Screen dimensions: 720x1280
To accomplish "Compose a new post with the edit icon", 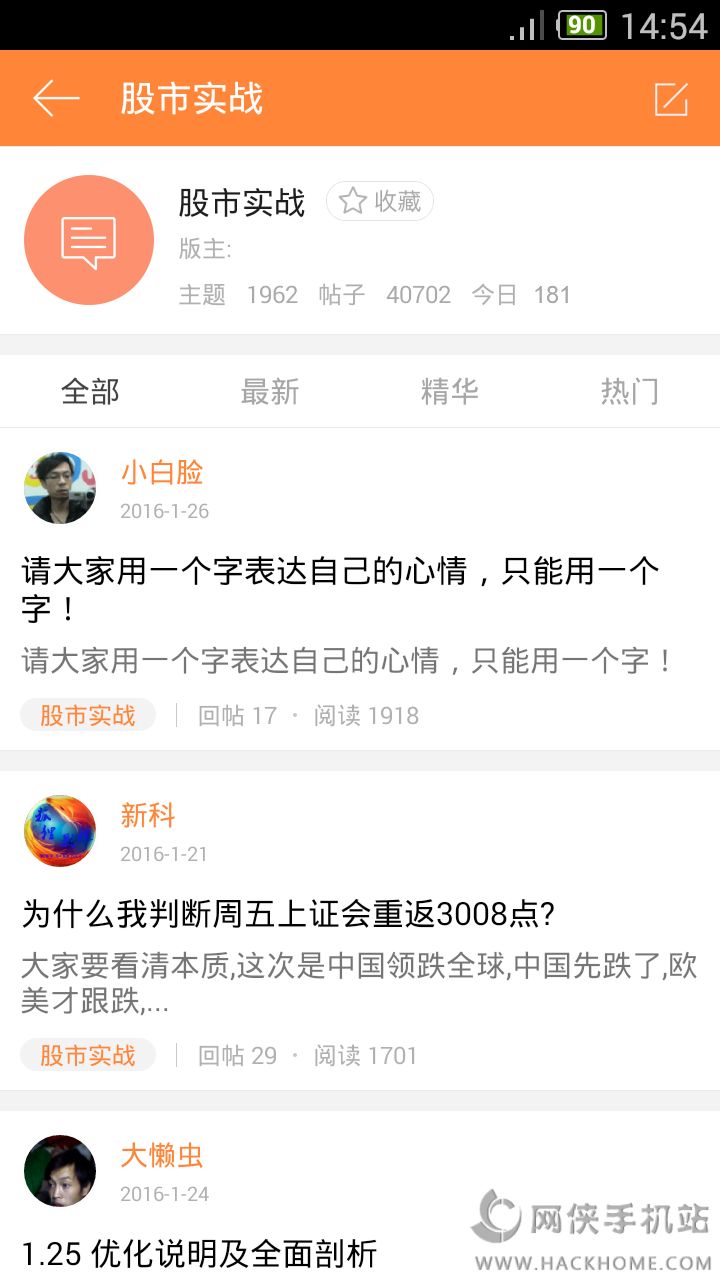I will (670, 99).
